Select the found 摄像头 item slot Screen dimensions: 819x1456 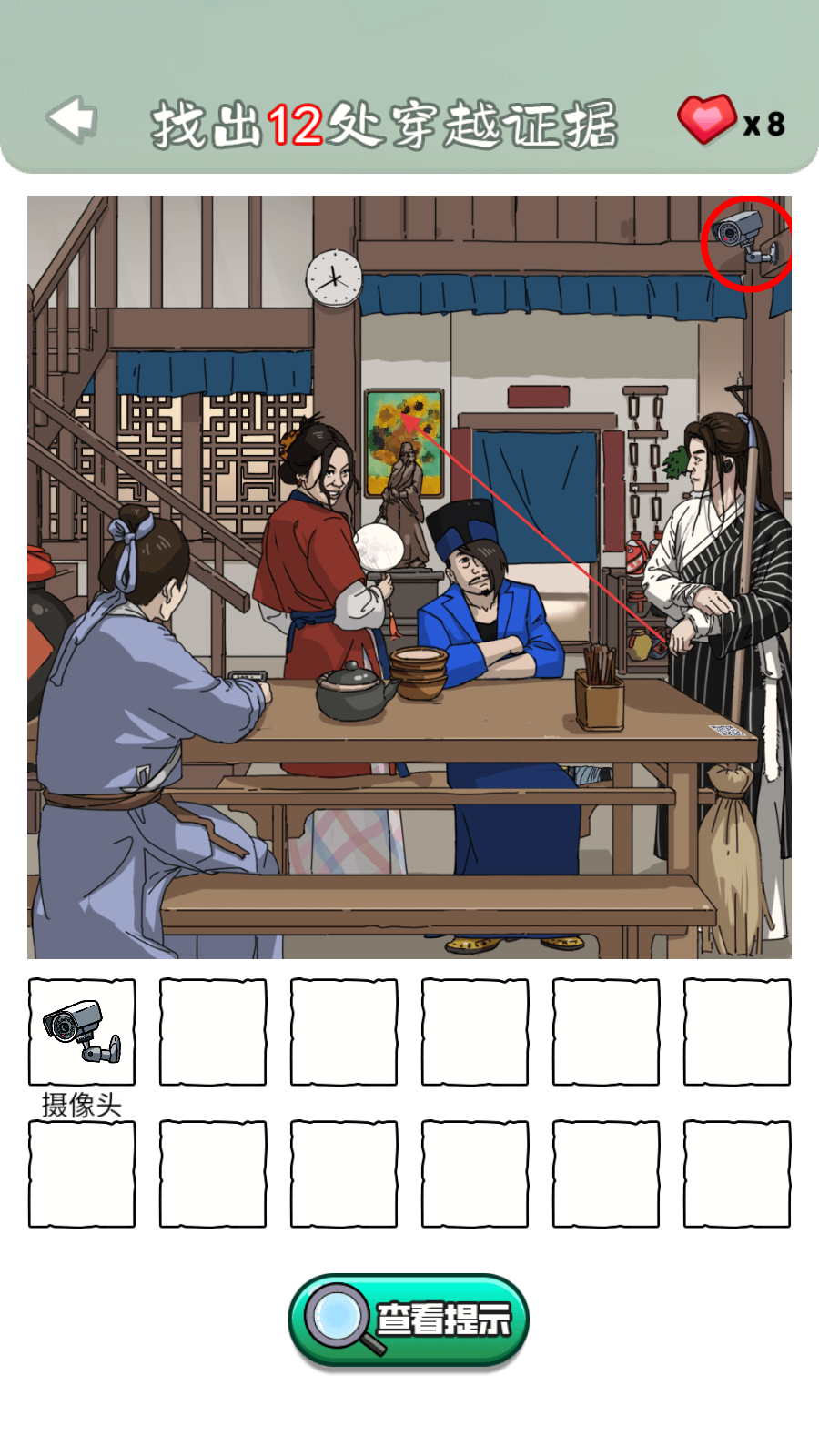point(82,1032)
